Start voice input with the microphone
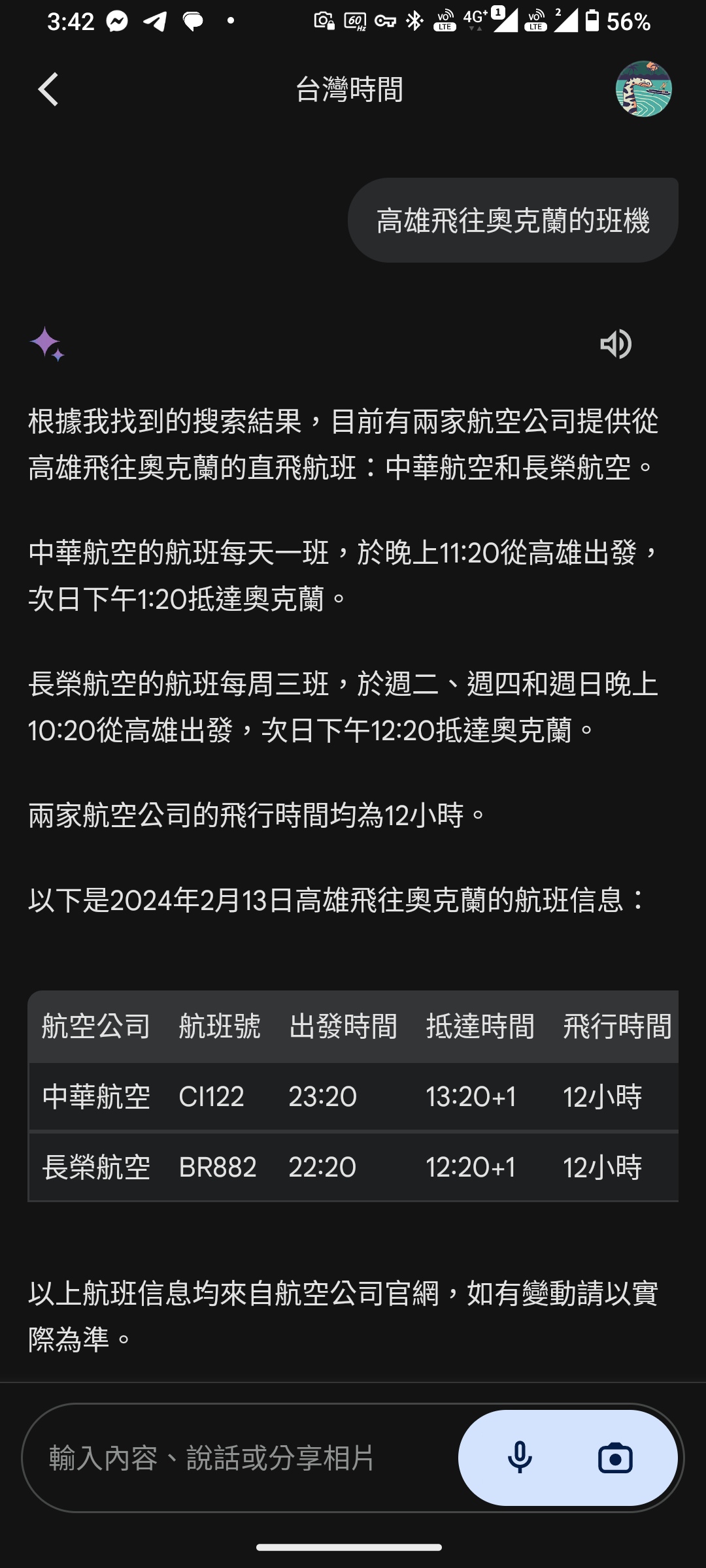The width and height of the screenshot is (706, 1568). pyautogui.click(x=520, y=1458)
